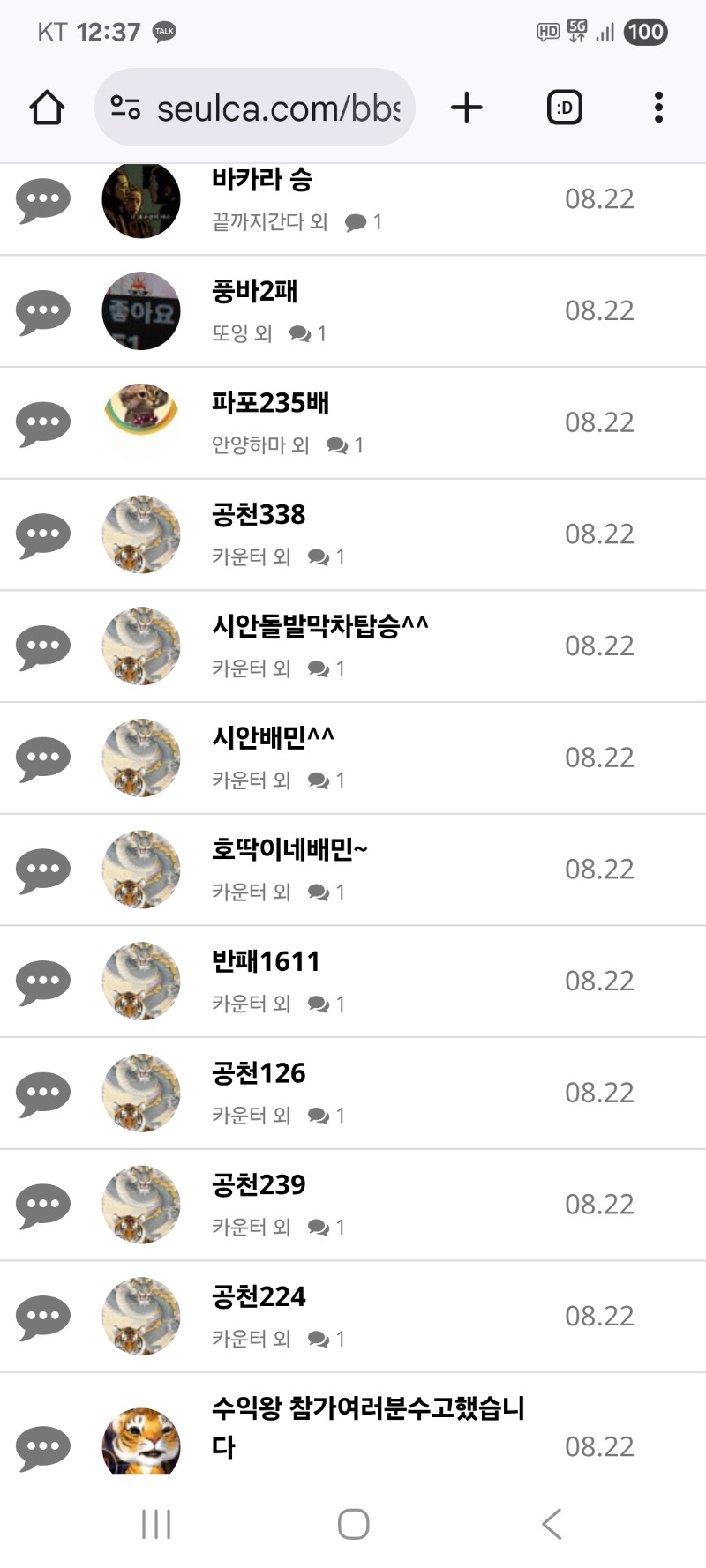The width and height of the screenshot is (706, 1568).
Task: Open the post 공천338
Action: point(259,514)
